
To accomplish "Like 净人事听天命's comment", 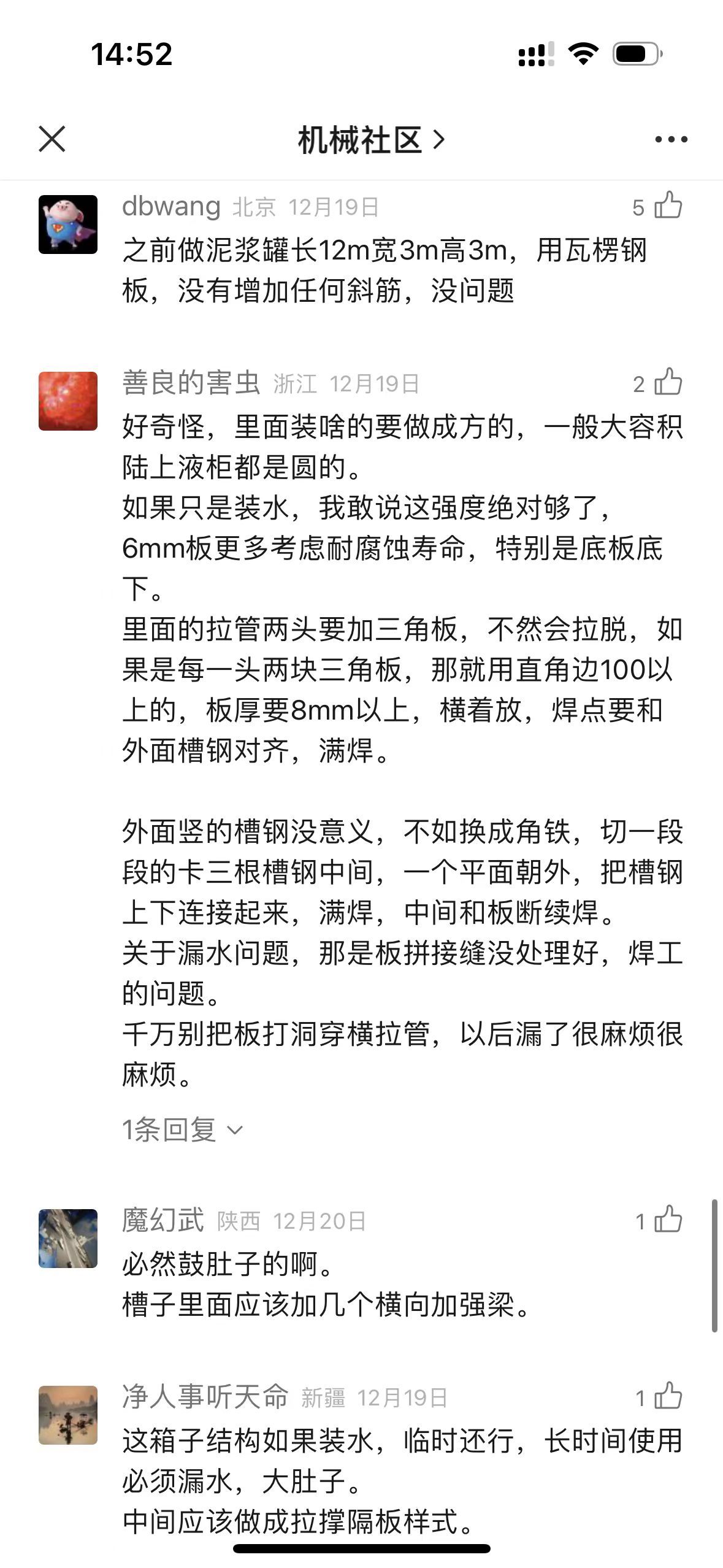I will pos(668,1397).
